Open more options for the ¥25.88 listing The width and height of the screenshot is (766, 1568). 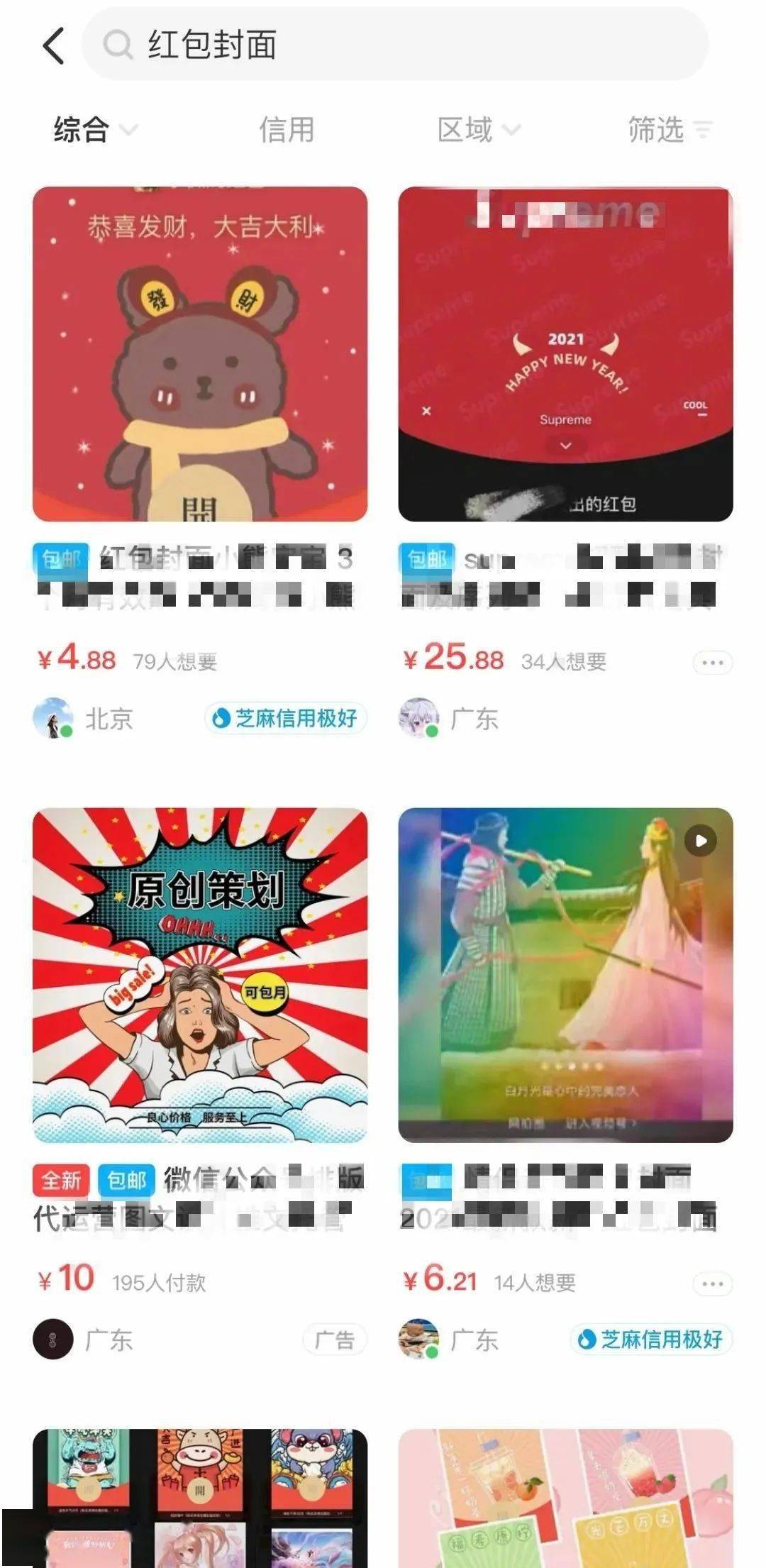[x=712, y=663]
